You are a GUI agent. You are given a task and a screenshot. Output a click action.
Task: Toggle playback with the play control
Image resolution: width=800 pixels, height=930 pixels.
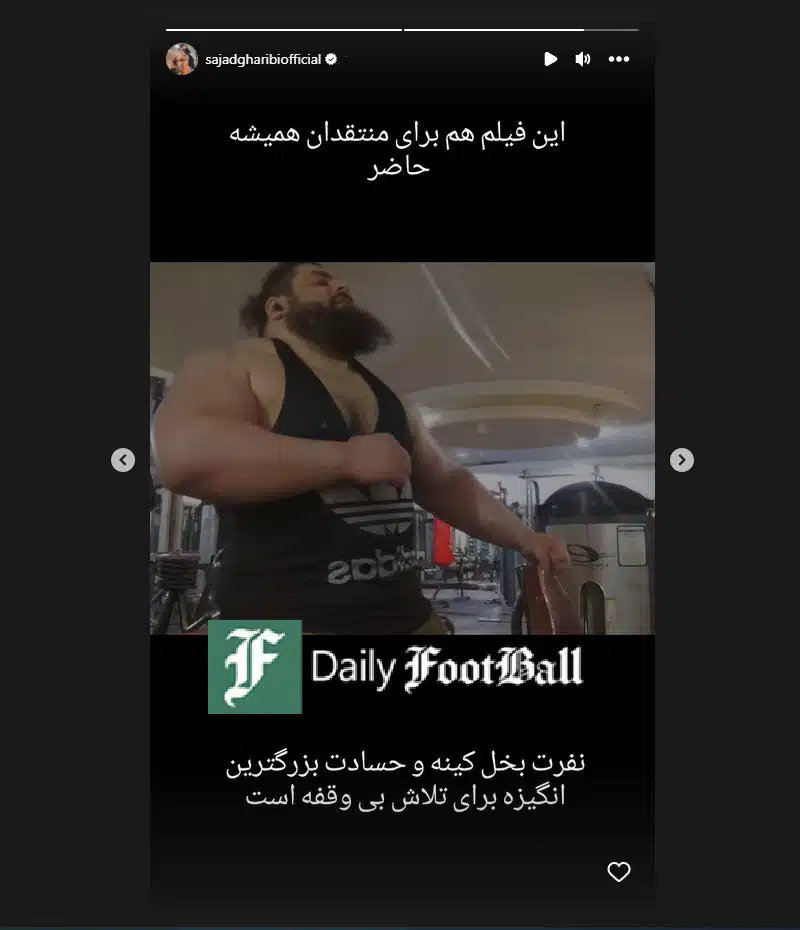click(551, 59)
